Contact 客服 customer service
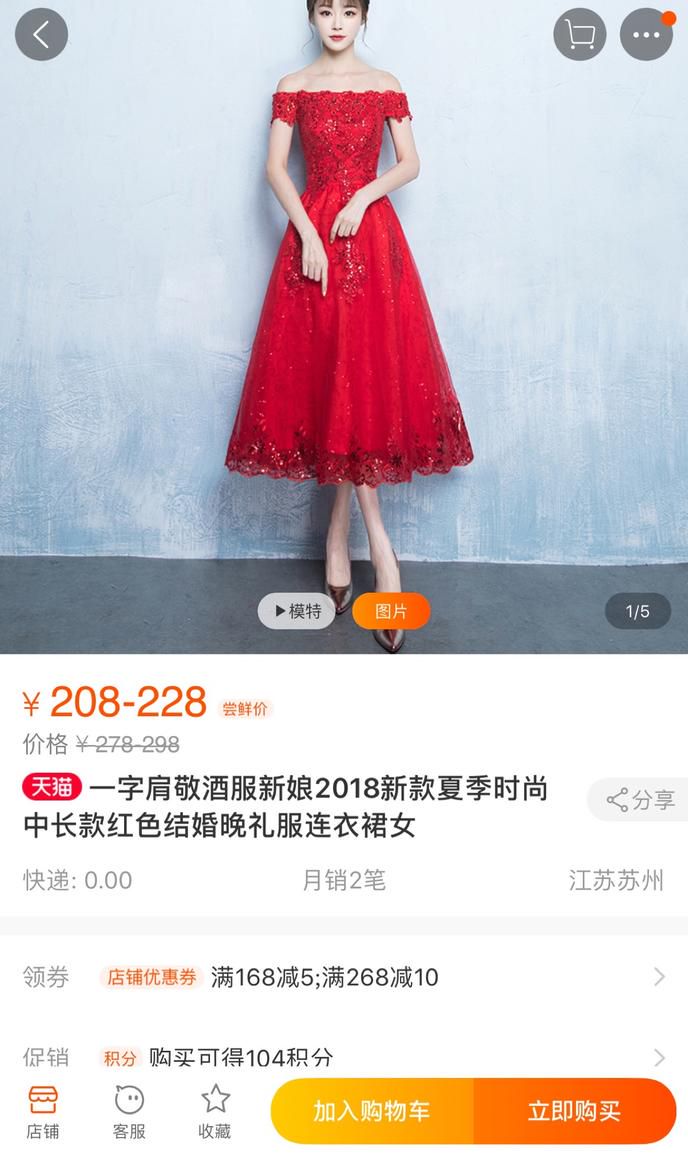Image resolution: width=688 pixels, height=1156 pixels. tap(129, 1112)
